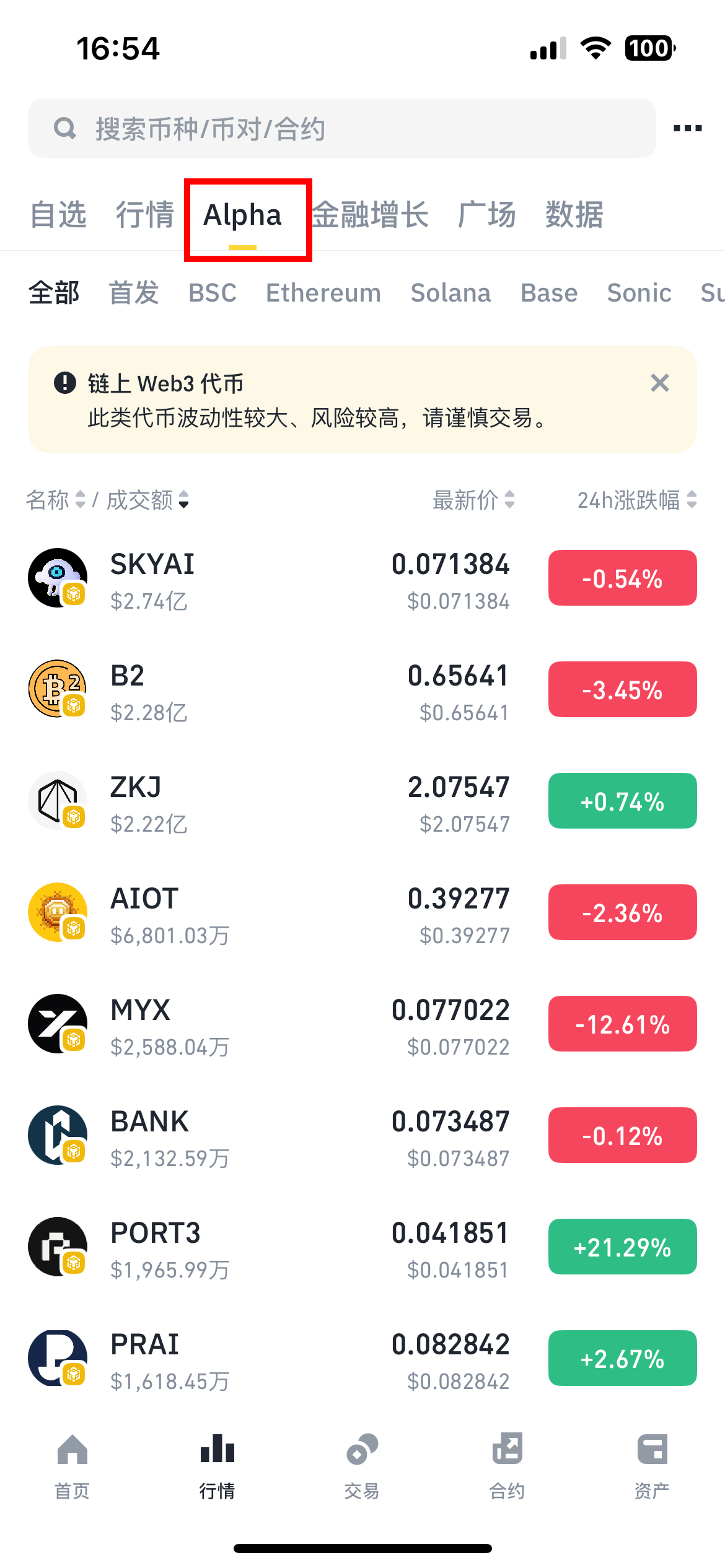This screenshot has width=725, height=1568.
Task: Open the more options menu
Action: [x=687, y=128]
